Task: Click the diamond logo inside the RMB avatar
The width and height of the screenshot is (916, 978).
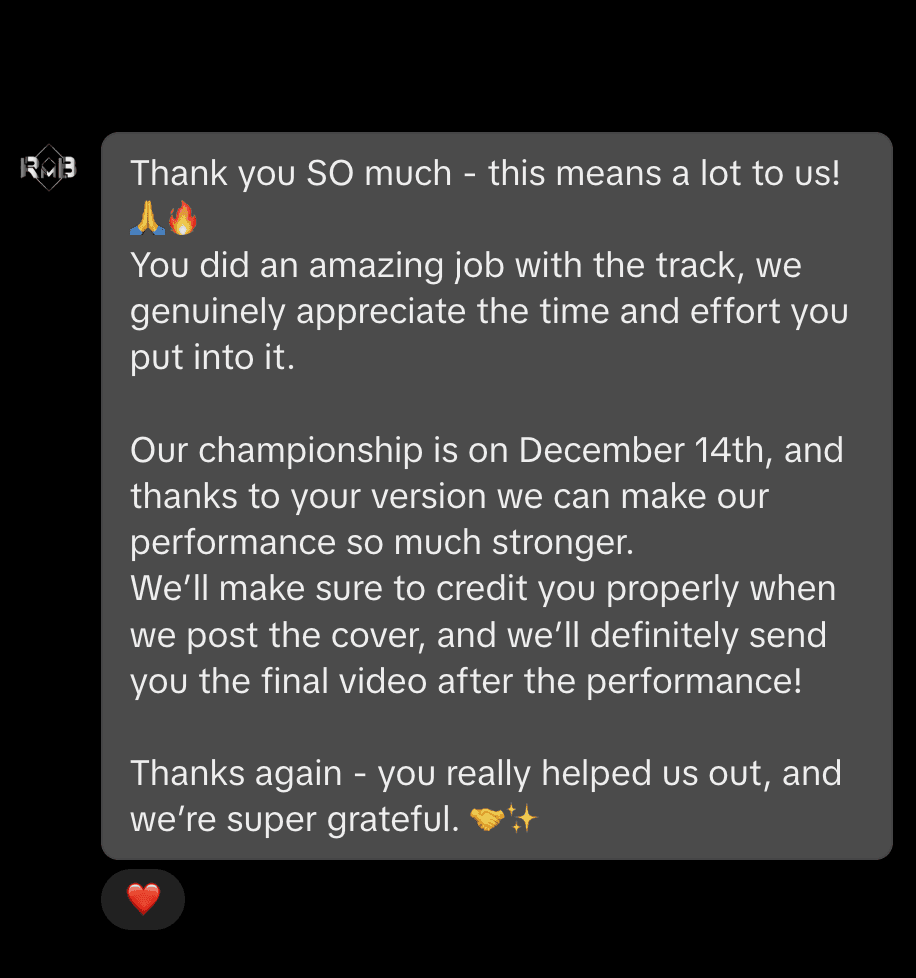Action: click(x=47, y=168)
